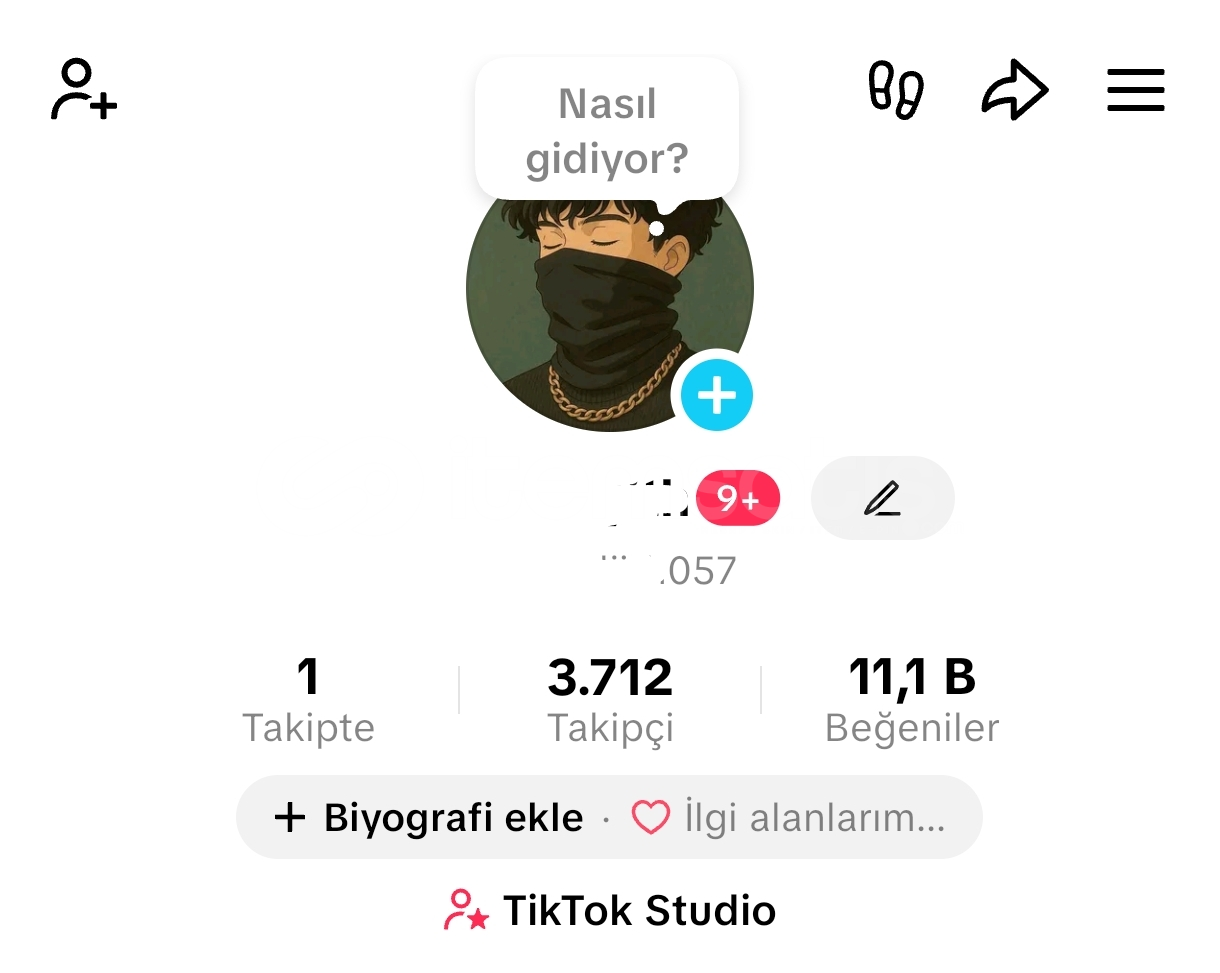Open the hamburger menu
The width and height of the screenshot is (1220, 973).
click(x=1136, y=90)
